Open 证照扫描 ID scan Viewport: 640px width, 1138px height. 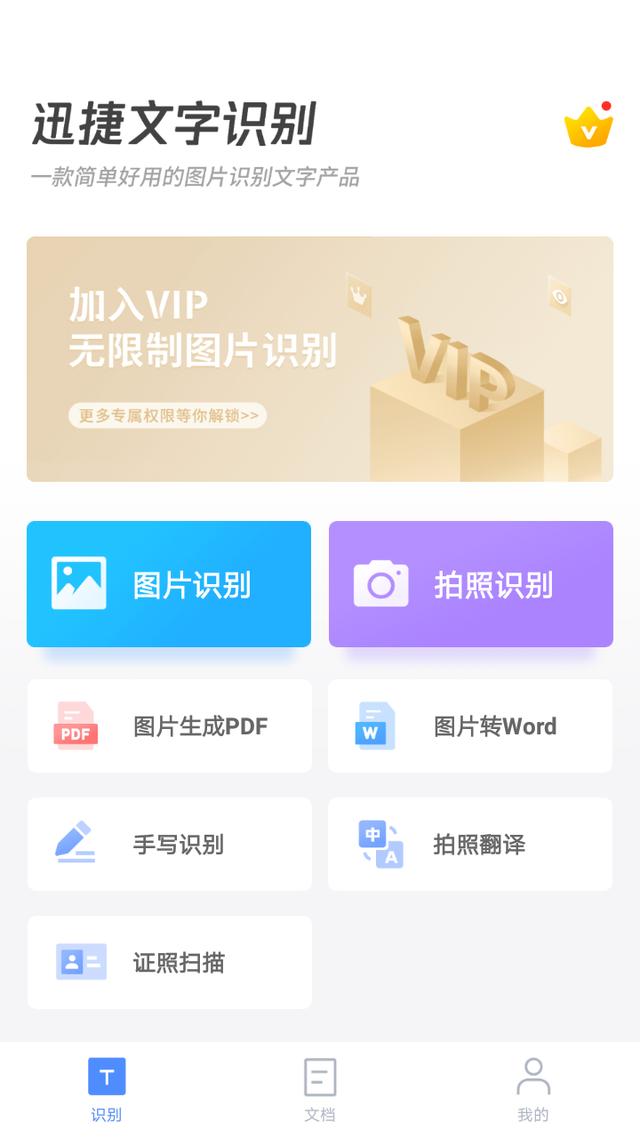(x=169, y=962)
